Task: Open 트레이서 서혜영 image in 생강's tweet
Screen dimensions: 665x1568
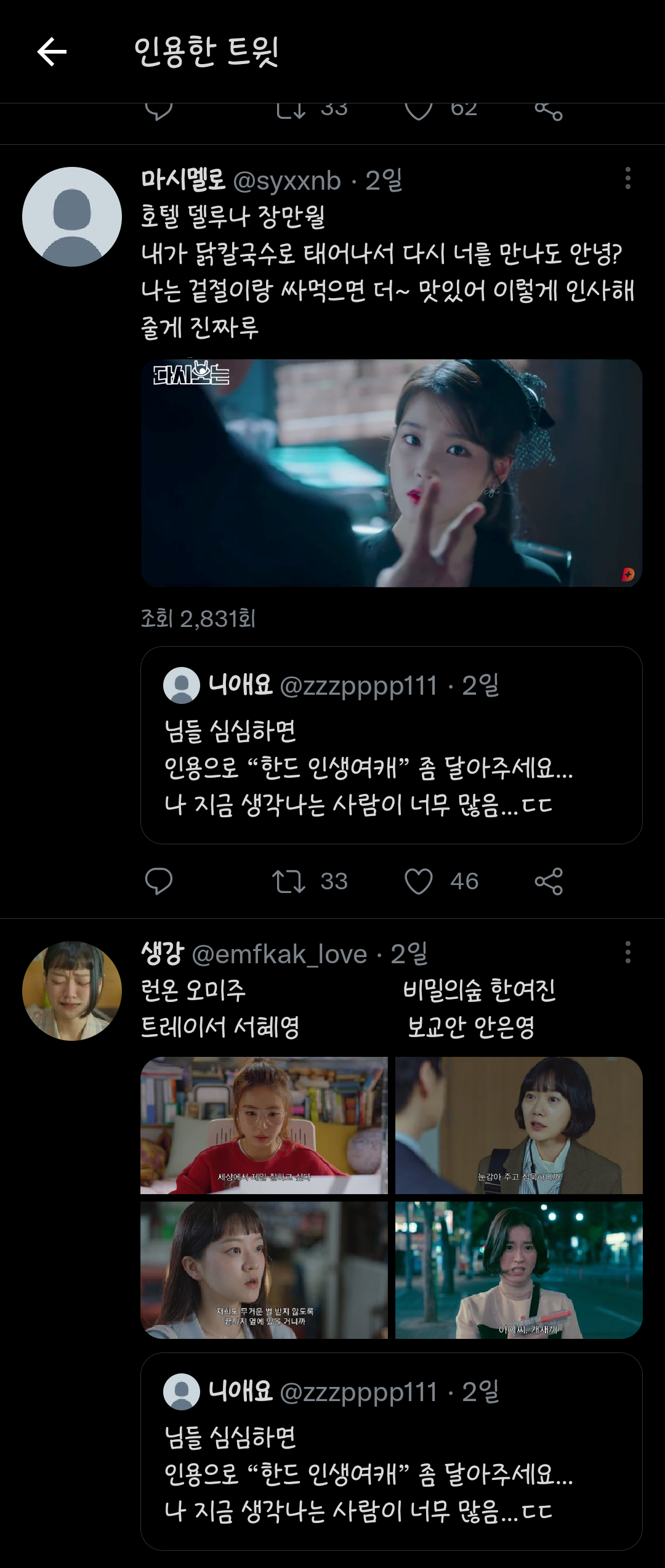Action: pos(264,1270)
